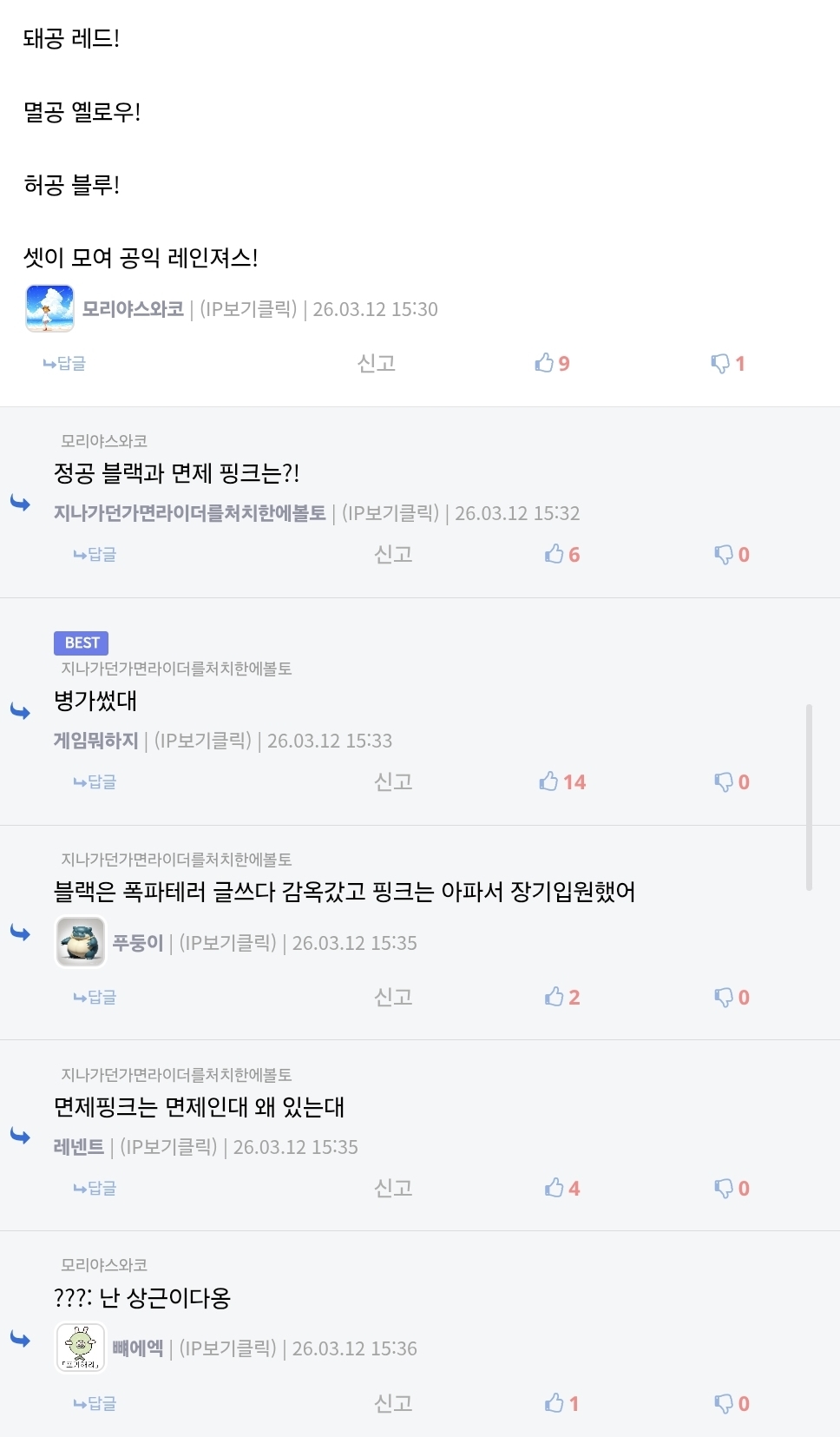Open 게임뭐하지's profile
Viewport: 840px width, 1437px height.
[x=96, y=741]
